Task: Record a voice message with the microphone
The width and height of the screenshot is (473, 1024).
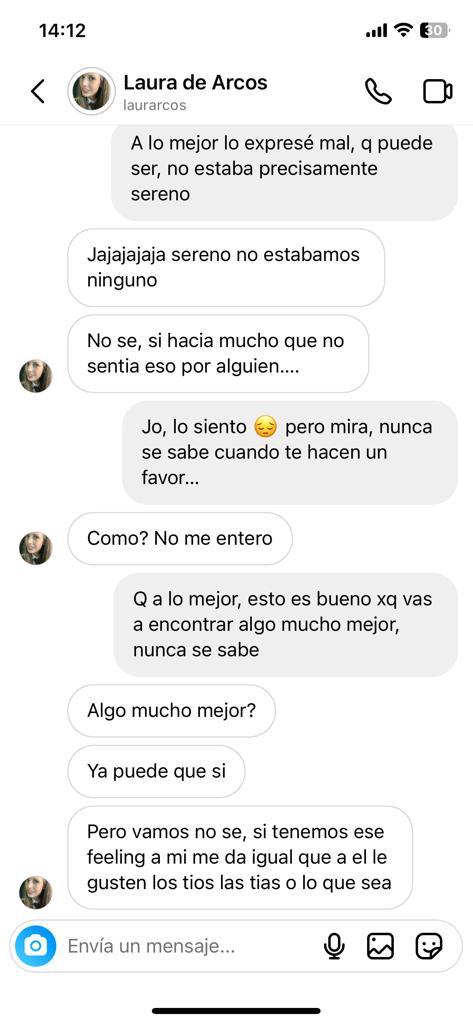Action: (334, 946)
